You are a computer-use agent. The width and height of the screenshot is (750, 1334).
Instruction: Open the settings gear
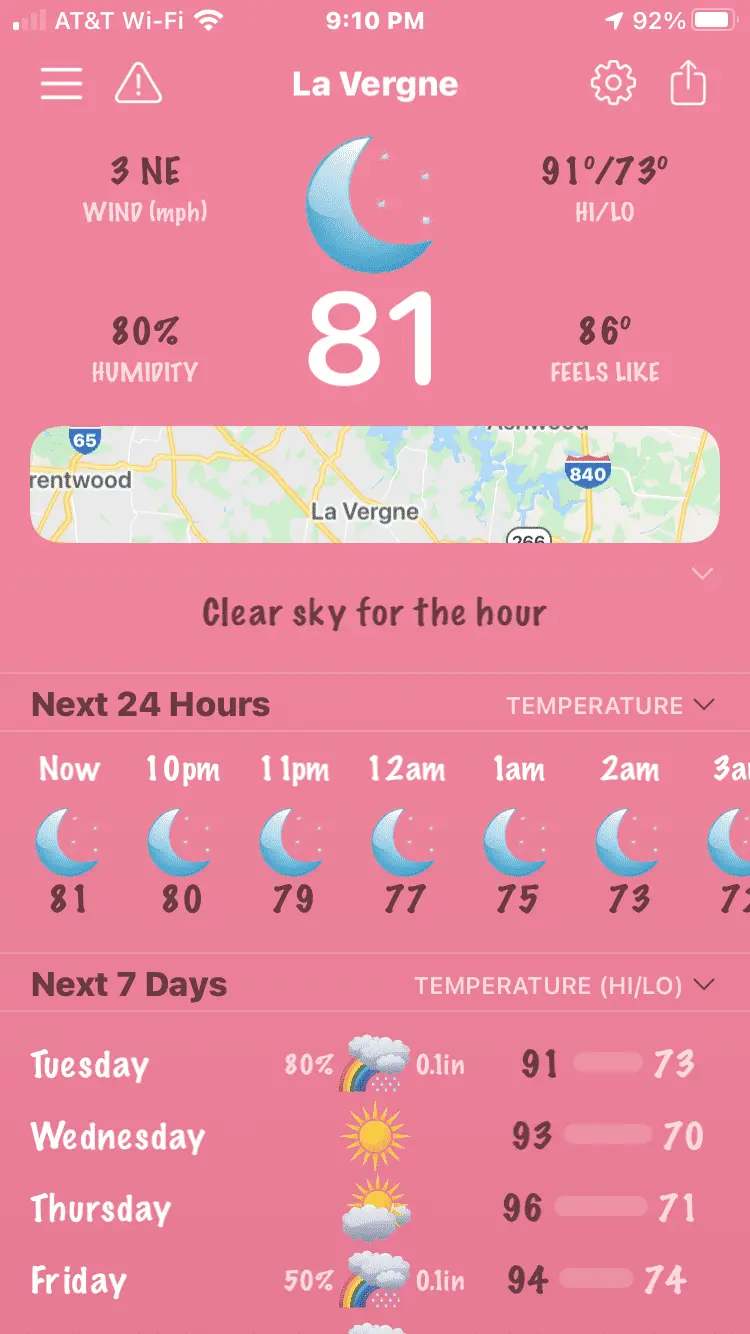coord(613,84)
